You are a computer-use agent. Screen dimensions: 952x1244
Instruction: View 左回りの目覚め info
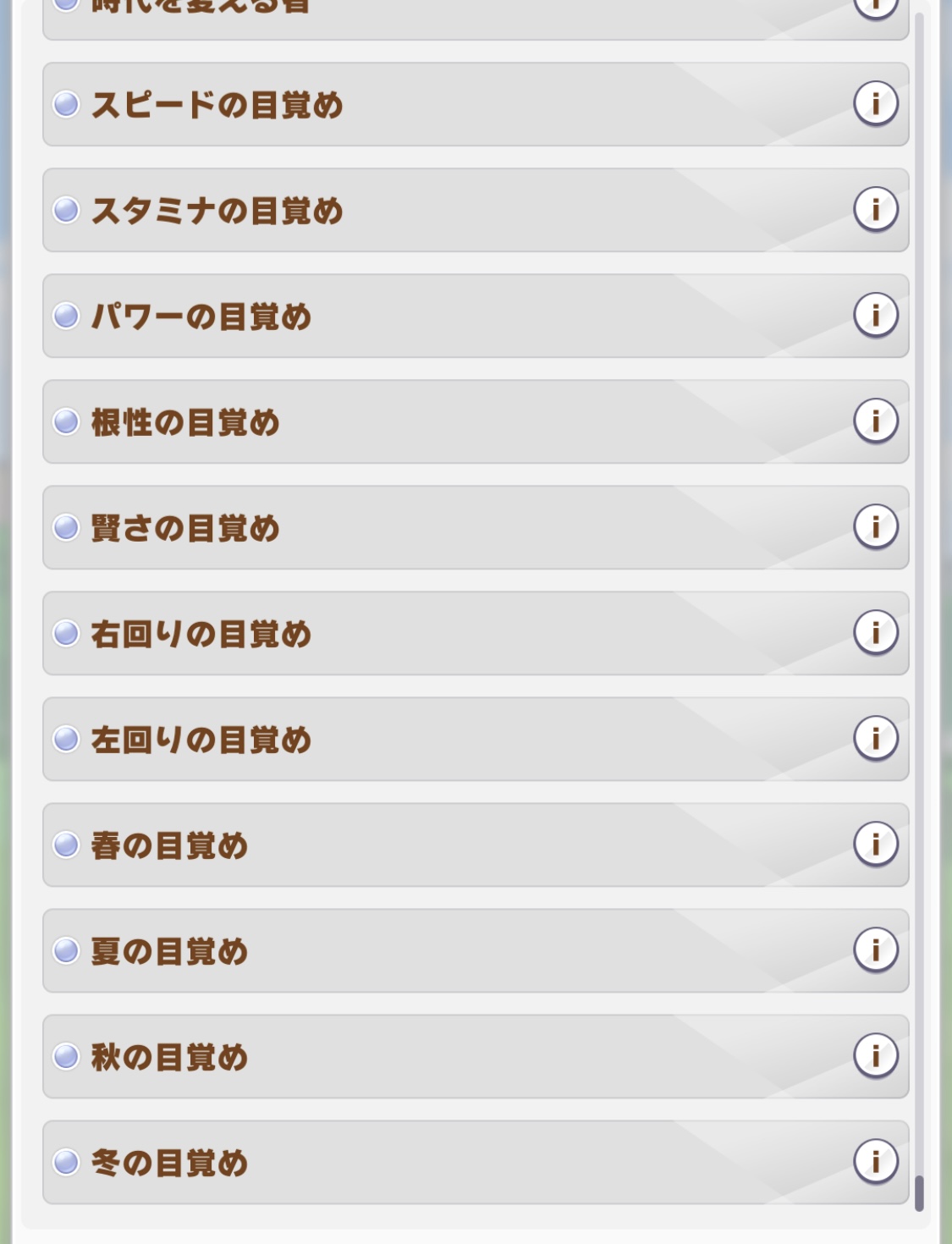coord(875,739)
